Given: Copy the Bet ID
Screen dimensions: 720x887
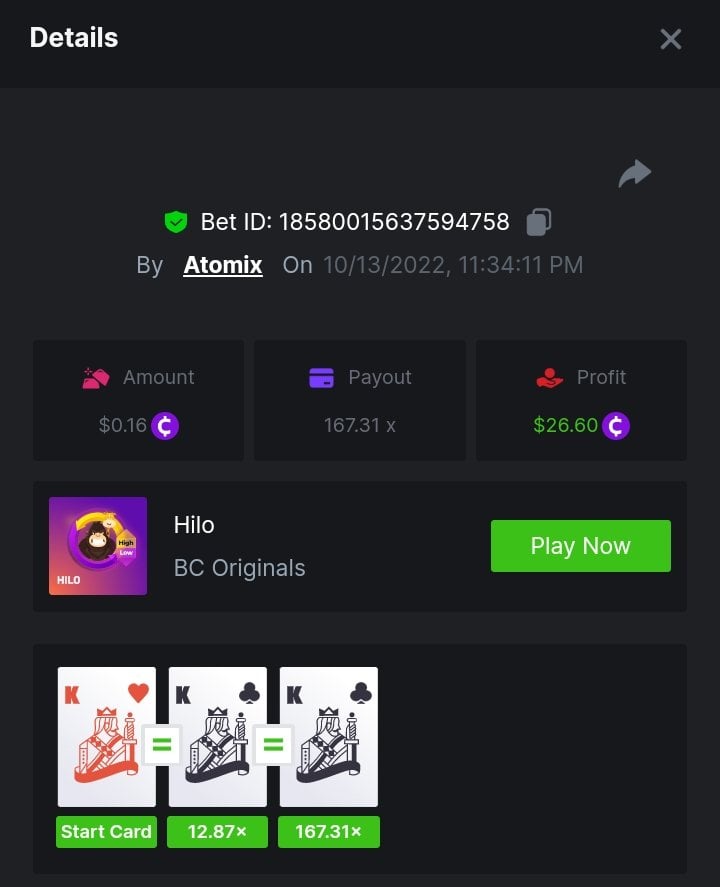Looking at the screenshot, I should point(539,222).
